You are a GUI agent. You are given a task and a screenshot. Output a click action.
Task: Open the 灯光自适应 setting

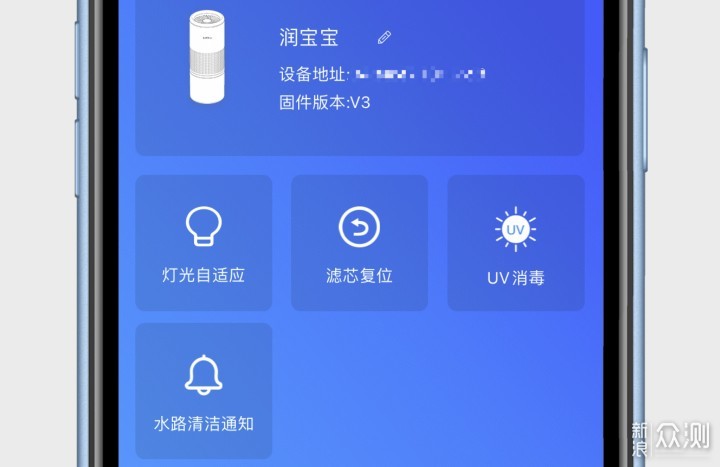(x=203, y=243)
